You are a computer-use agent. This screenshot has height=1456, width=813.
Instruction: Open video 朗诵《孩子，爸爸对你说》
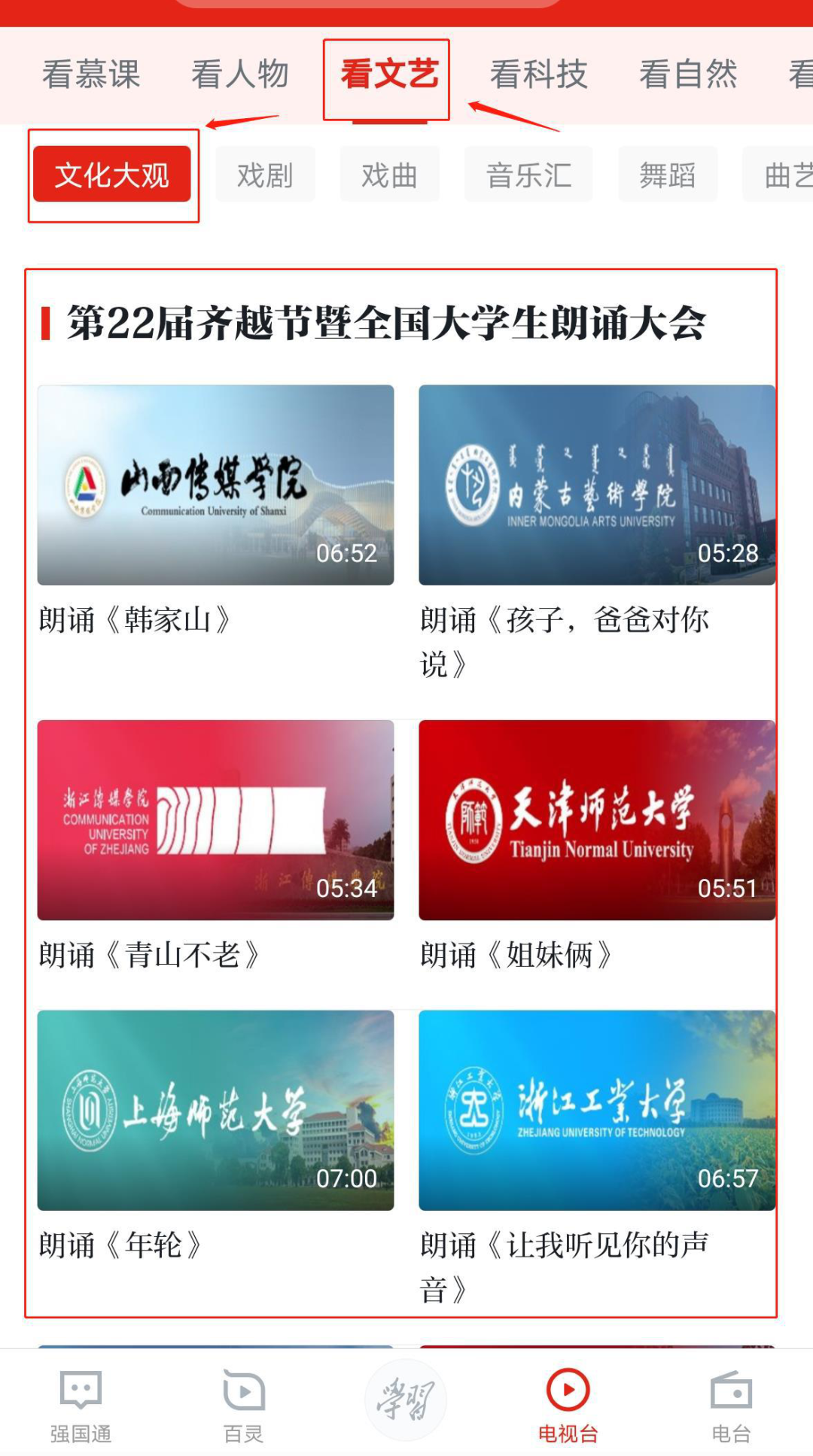[x=596, y=485]
